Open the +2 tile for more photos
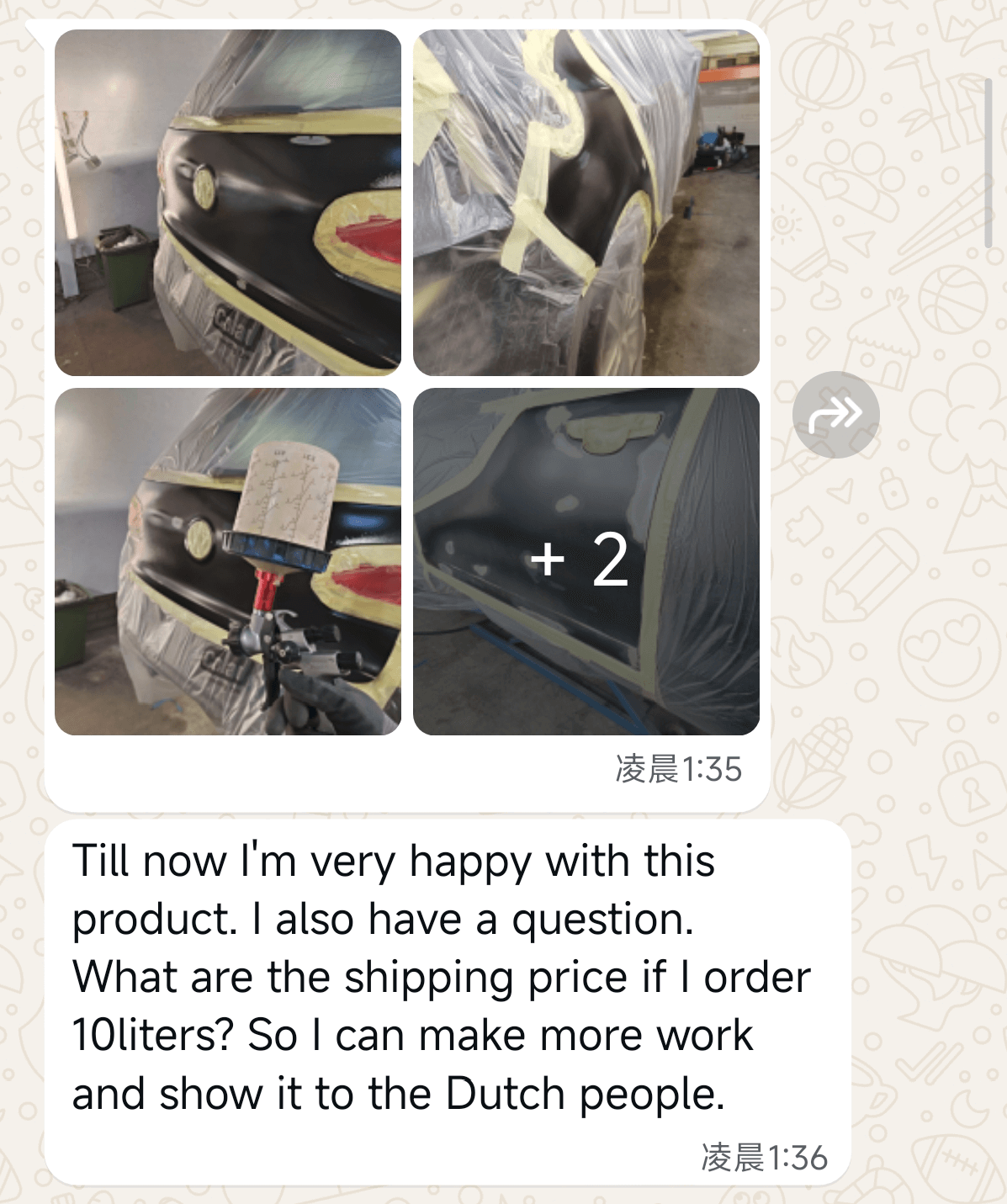The height and width of the screenshot is (1204, 1007). [586, 561]
